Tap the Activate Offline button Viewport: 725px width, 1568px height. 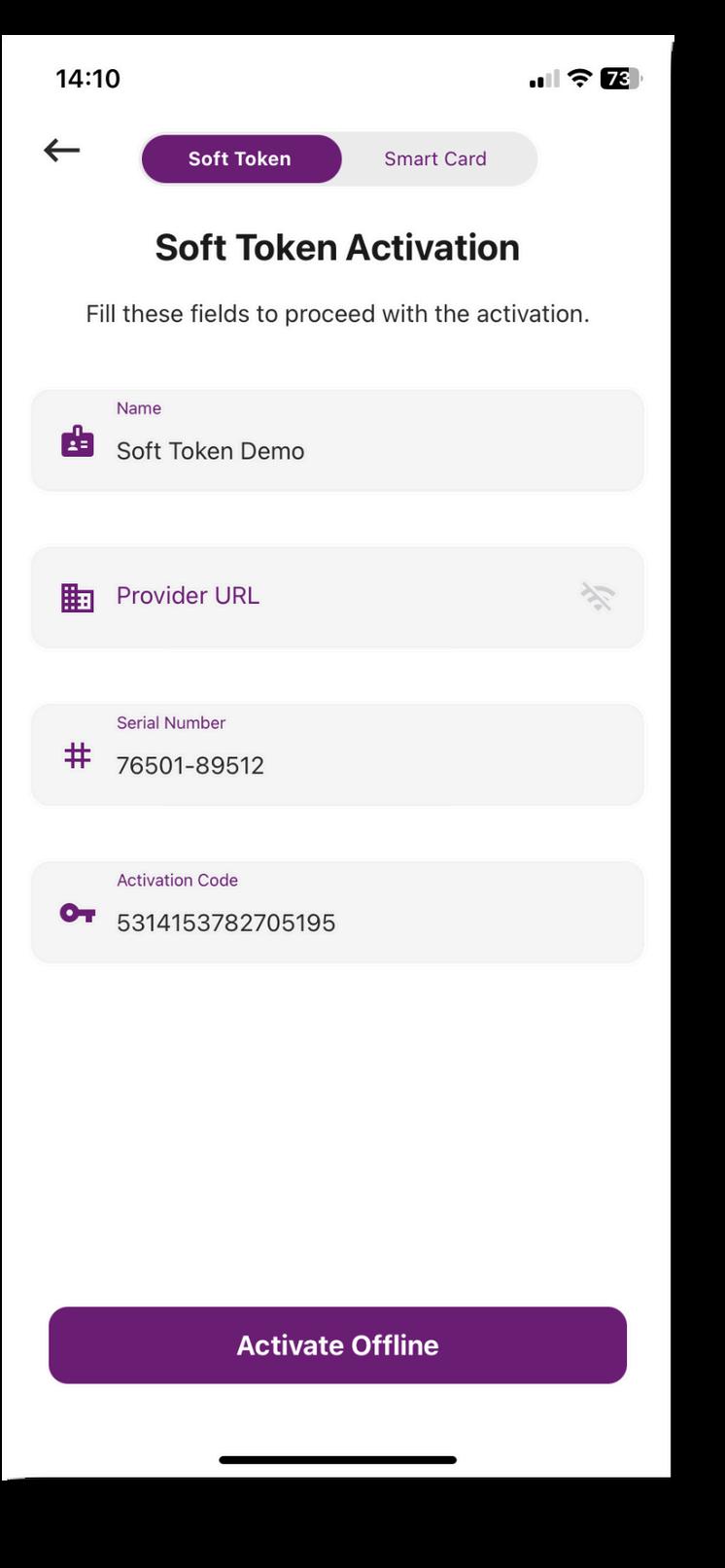(x=337, y=1344)
